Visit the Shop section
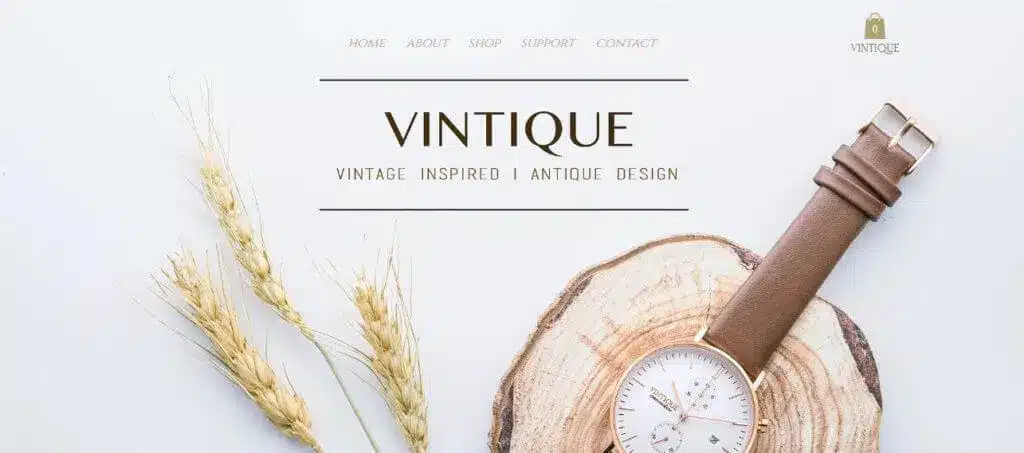 [x=485, y=43]
